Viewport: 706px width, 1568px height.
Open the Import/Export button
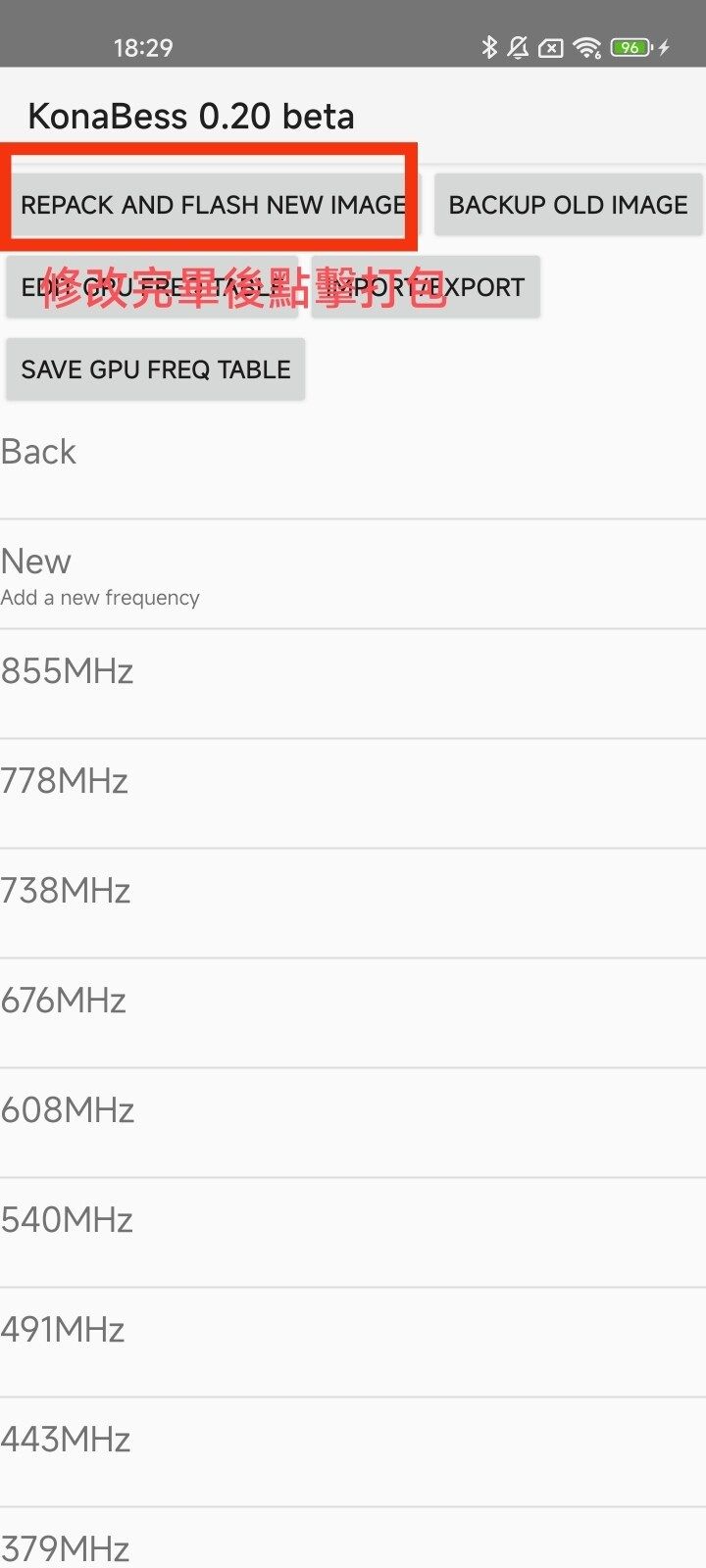coord(426,287)
